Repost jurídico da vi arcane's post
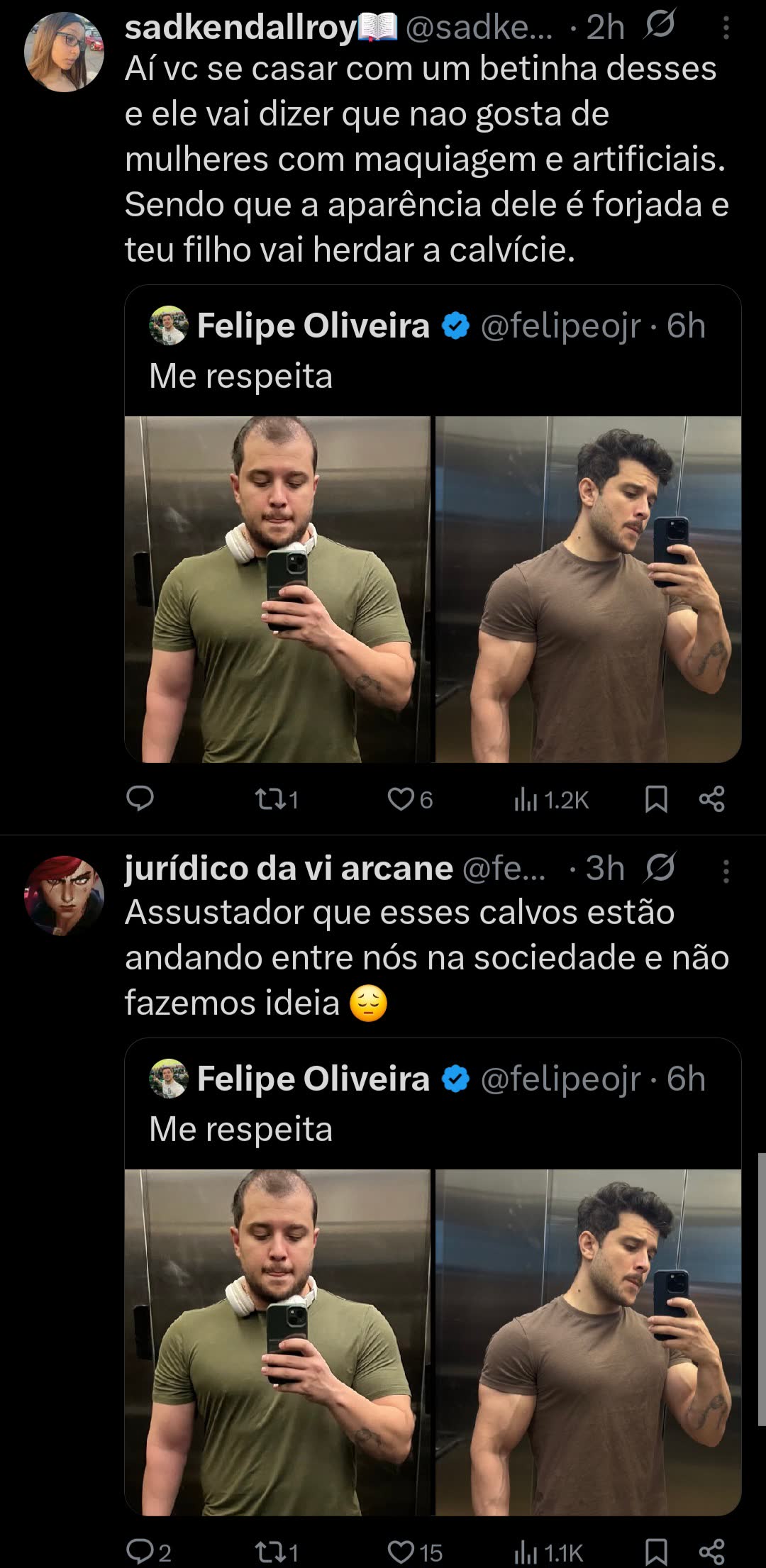The image size is (766, 1568). coord(277,1553)
